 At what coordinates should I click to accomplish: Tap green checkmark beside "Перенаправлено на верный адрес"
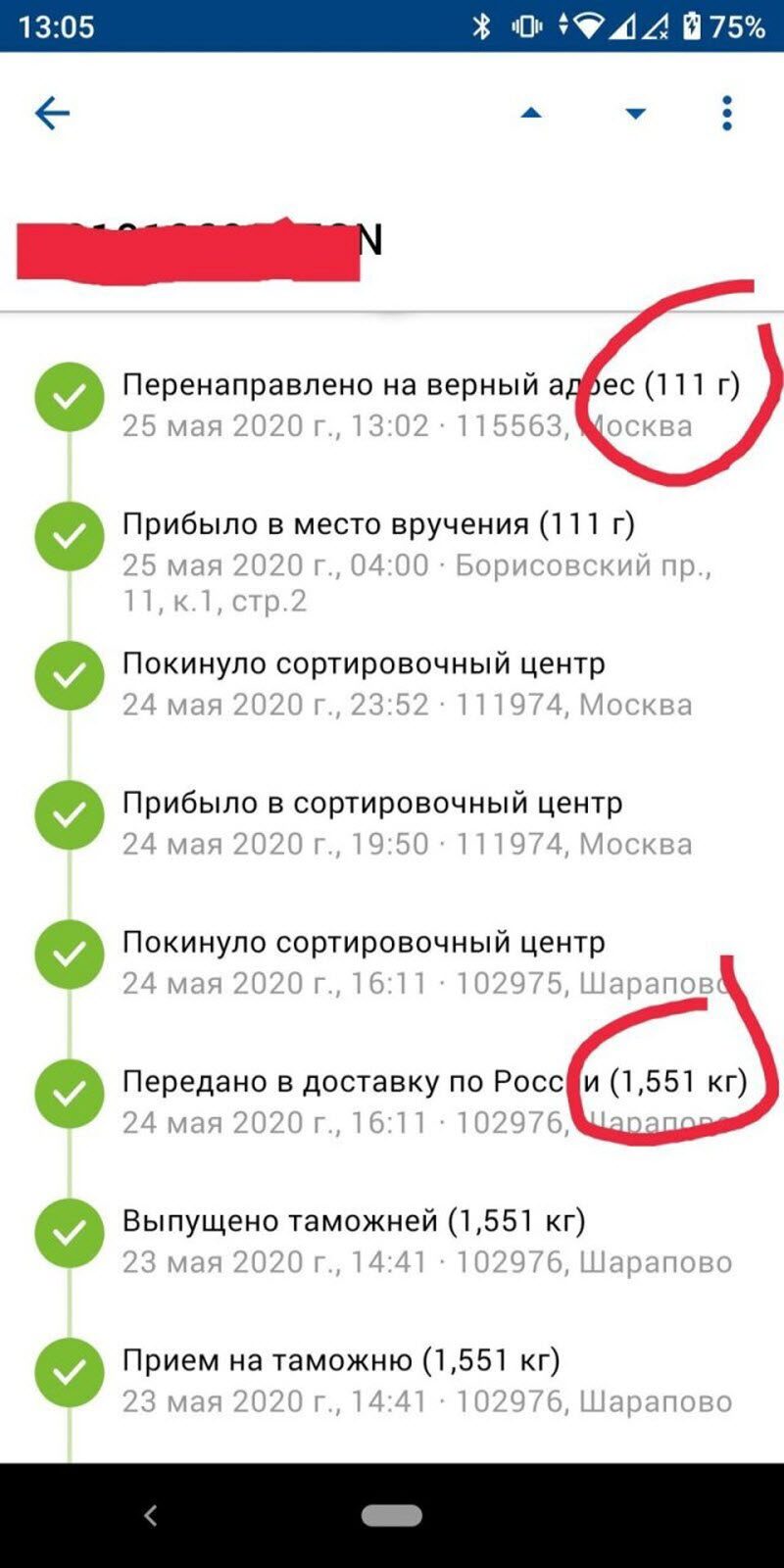[x=67, y=396]
